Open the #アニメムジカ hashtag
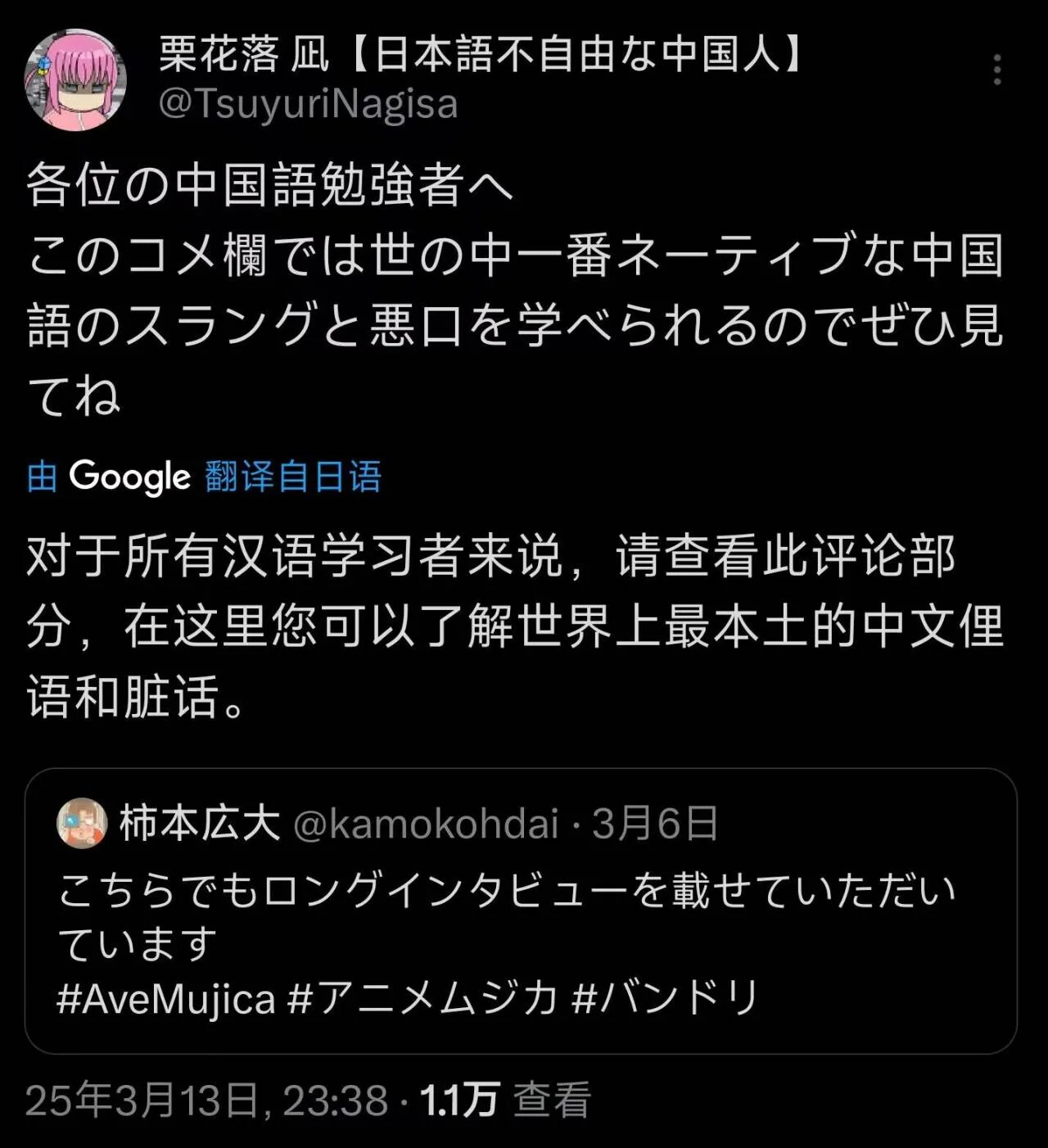The height and width of the screenshot is (1148, 1048). [x=422, y=999]
